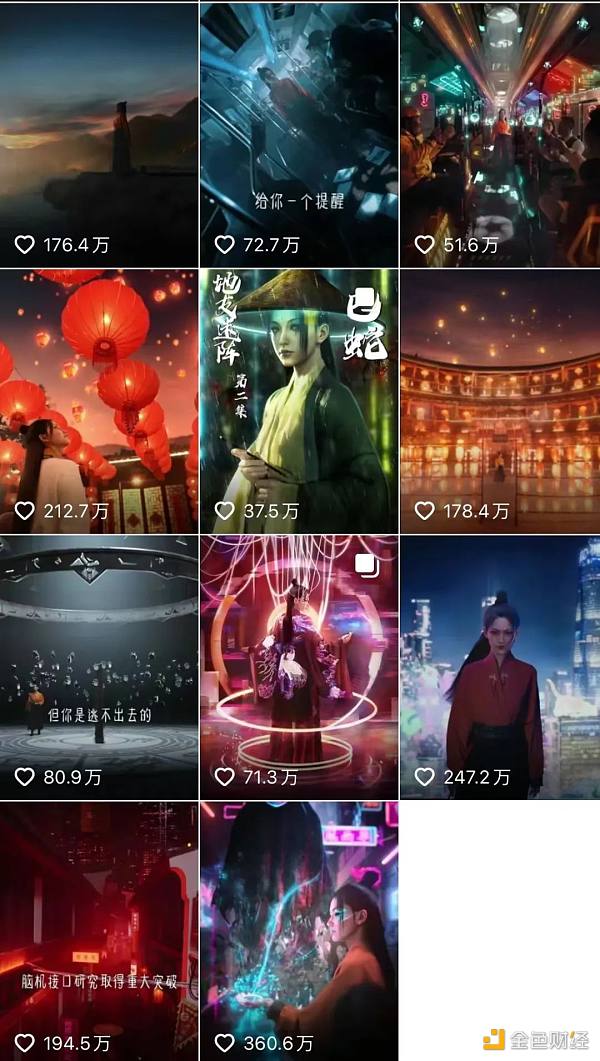The width and height of the screenshot is (600, 1061).
Task: View the video with 178.4万 likes
Action: click(x=499, y=400)
